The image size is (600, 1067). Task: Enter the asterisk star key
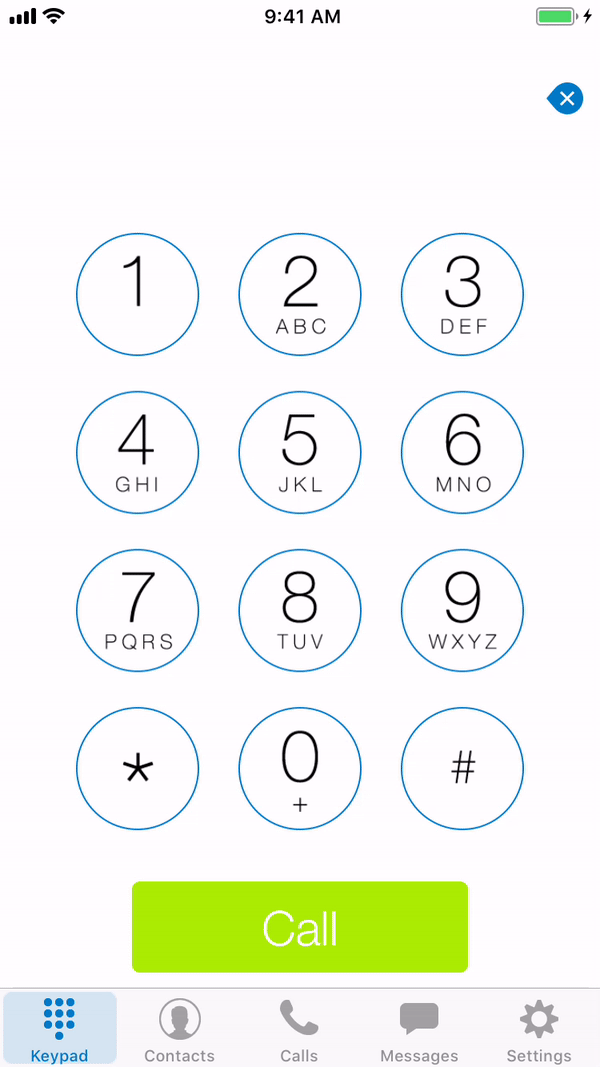coord(137,768)
